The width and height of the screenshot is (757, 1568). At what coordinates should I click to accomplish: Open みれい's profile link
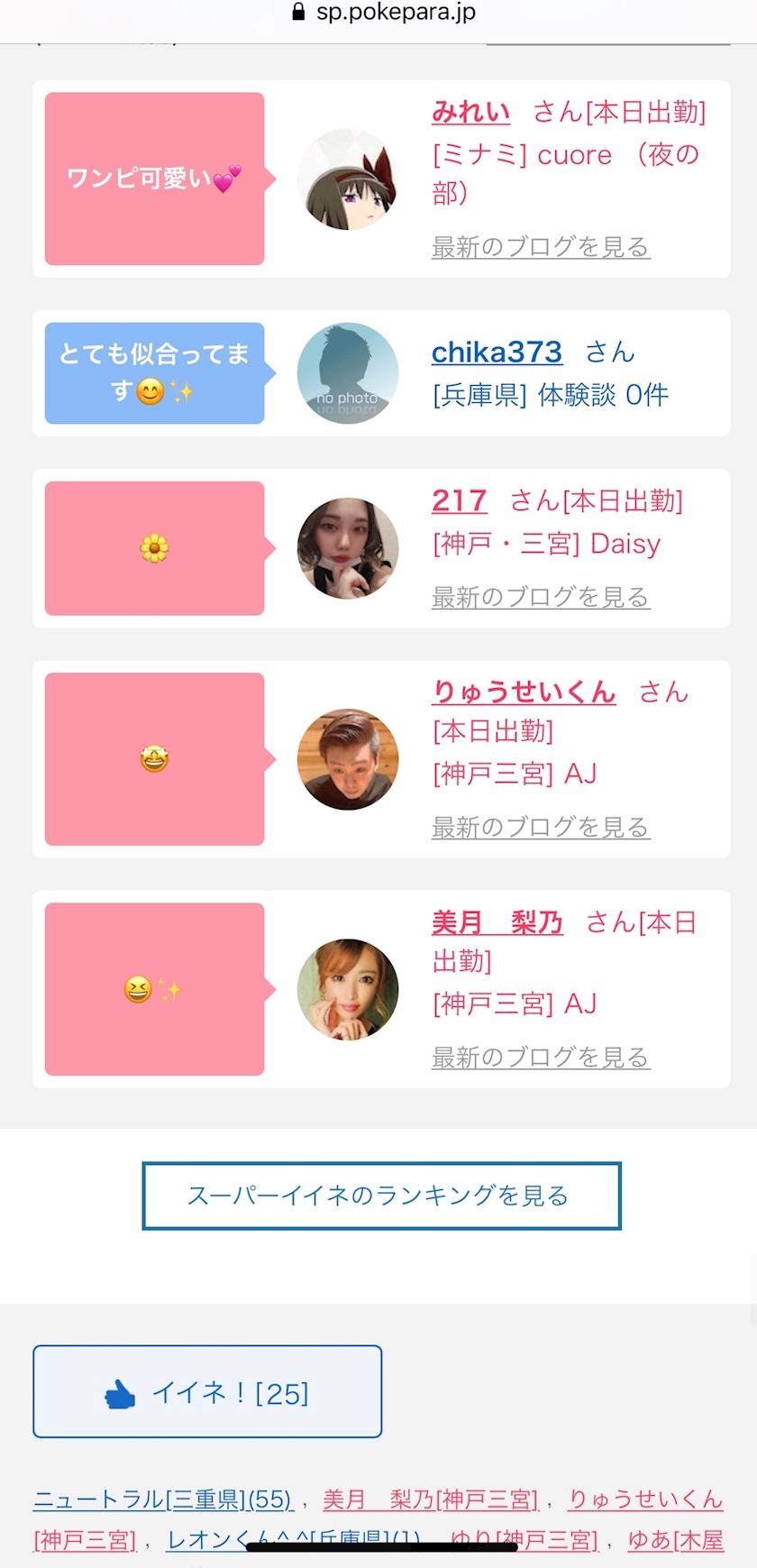470,112
